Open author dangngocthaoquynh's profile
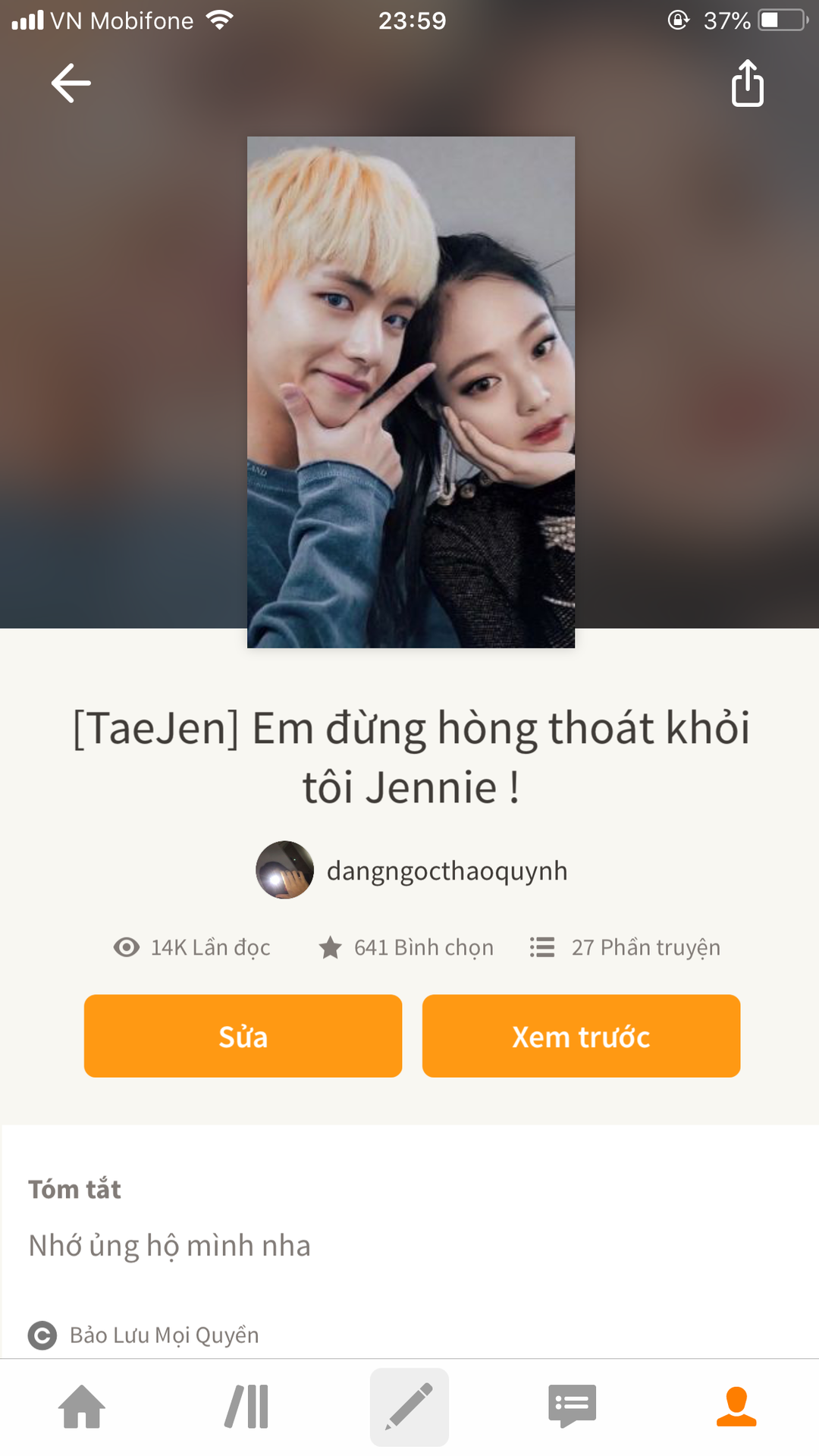 tap(413, 871)
